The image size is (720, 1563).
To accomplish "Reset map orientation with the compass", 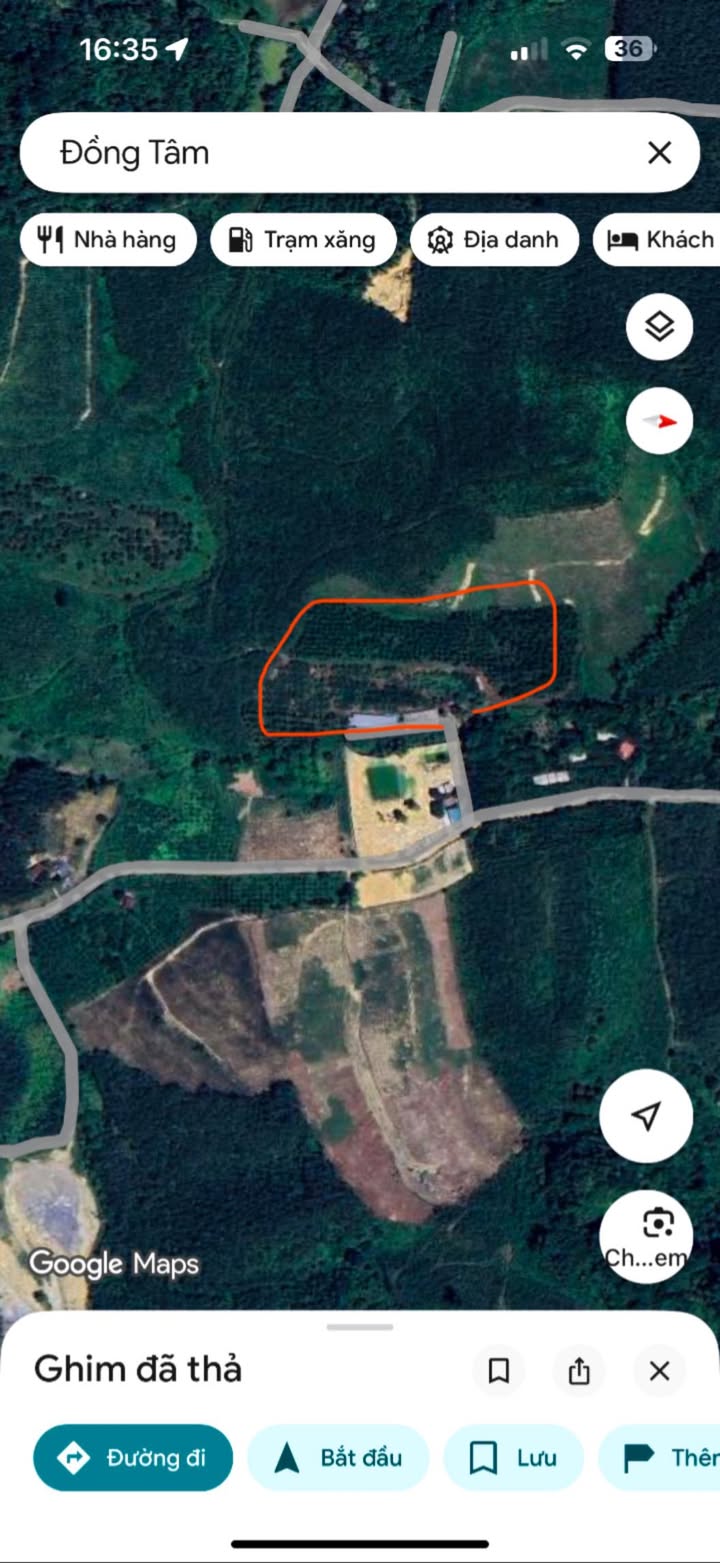I will click(x=659, y=421).
